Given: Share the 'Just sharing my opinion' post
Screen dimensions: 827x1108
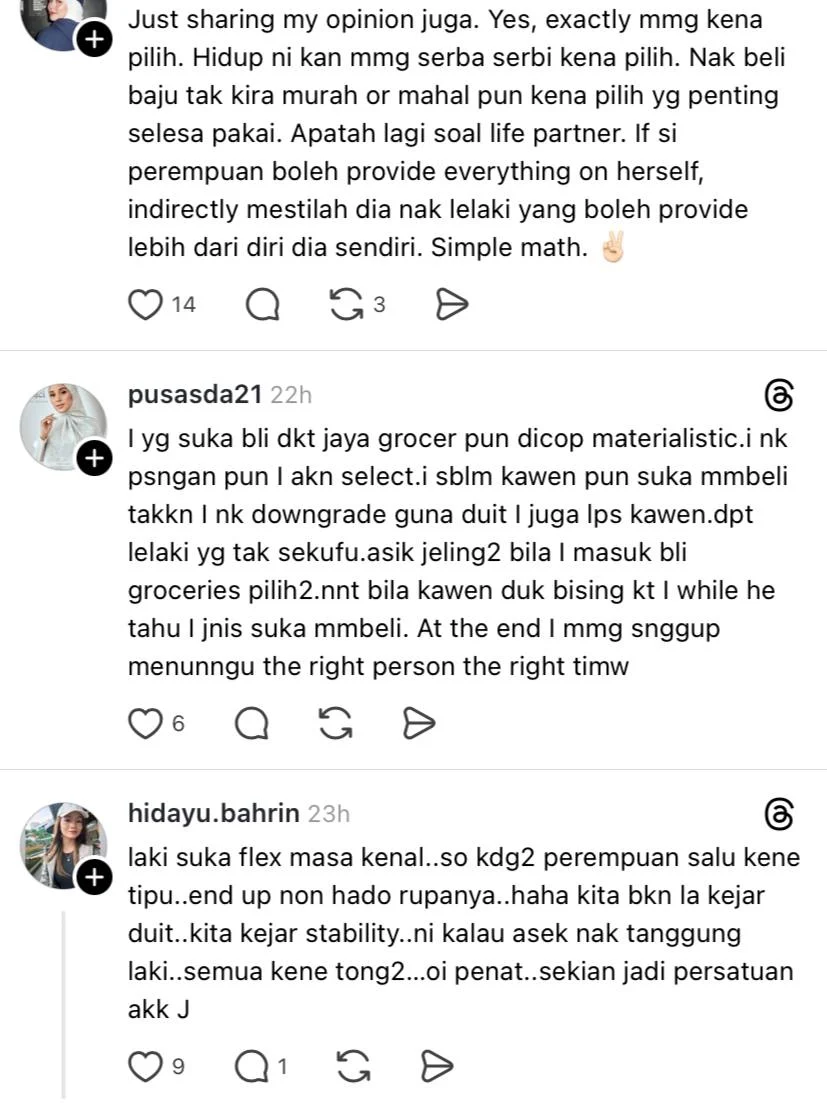Looking at the screenshot, I should click(x=453, y=305).
